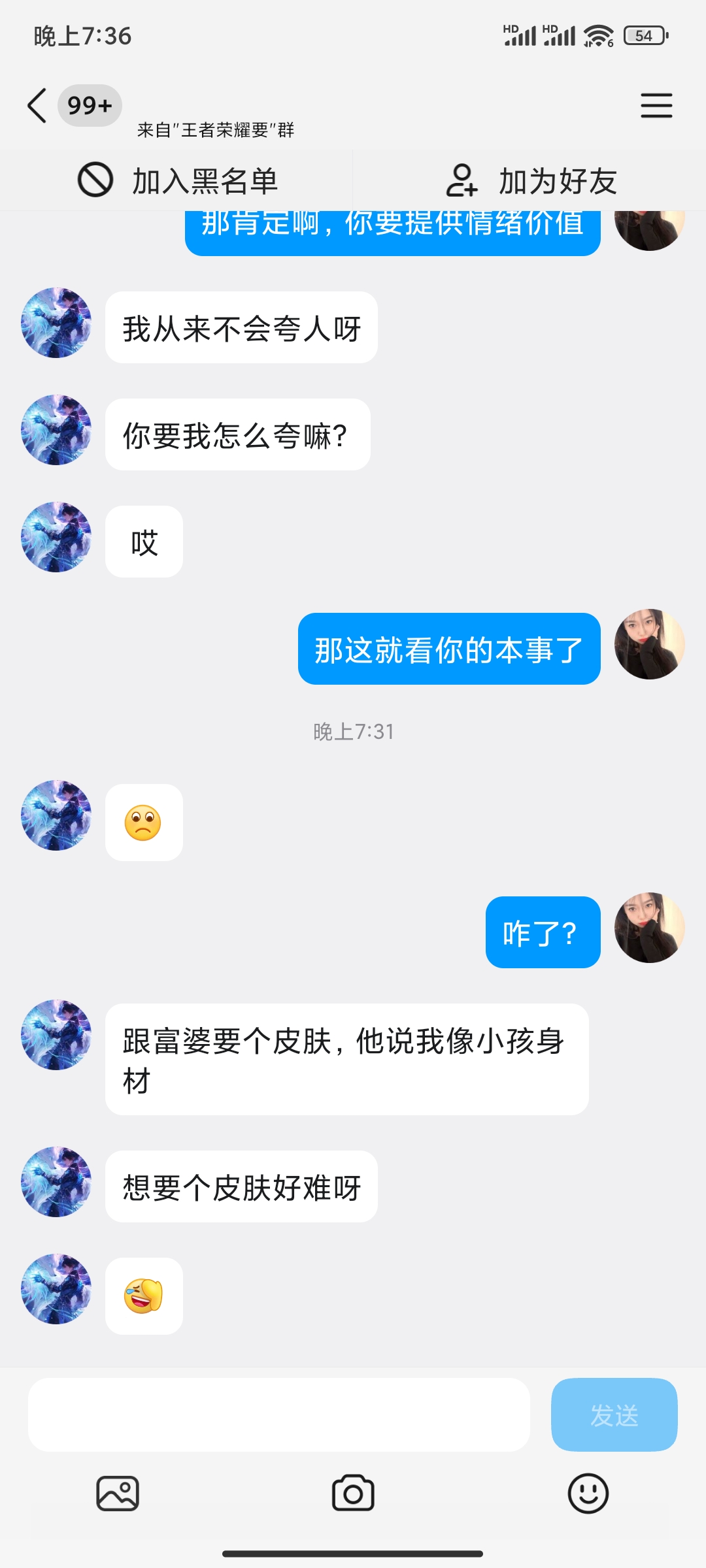The image size is (706, 1568).
Task: Open the camera to take a photo
Action: (x=353, y=1494)
